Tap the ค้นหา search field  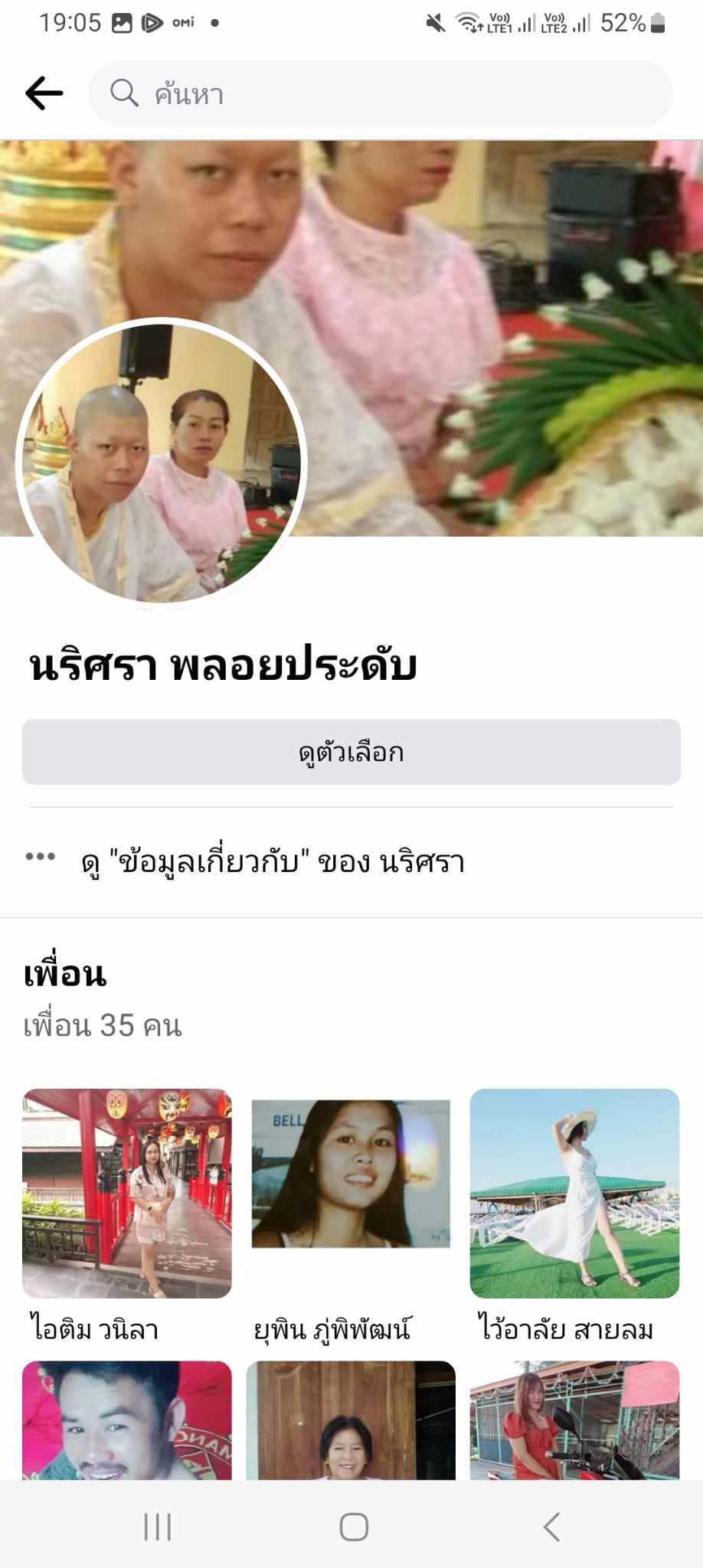pos(381,93)
